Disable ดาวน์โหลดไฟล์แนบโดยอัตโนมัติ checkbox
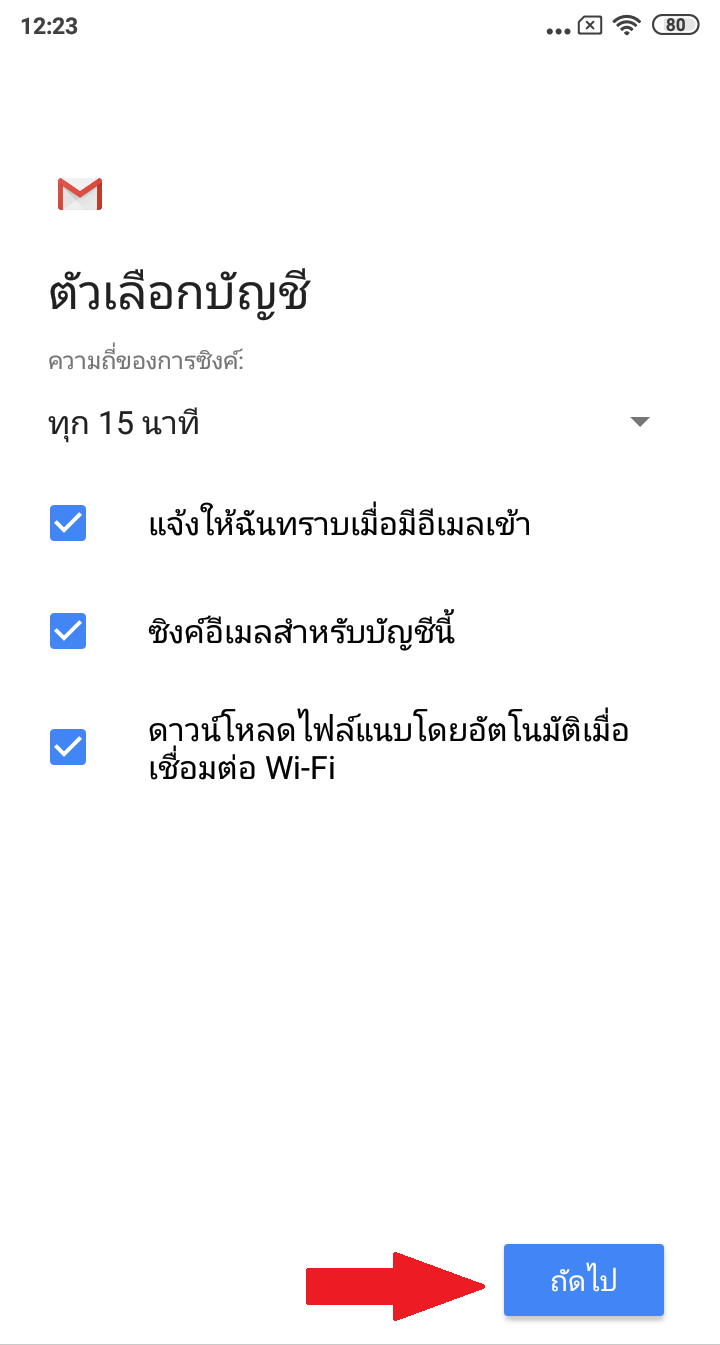This screenshot has width=720, height=1345. (x=68, y=747)
